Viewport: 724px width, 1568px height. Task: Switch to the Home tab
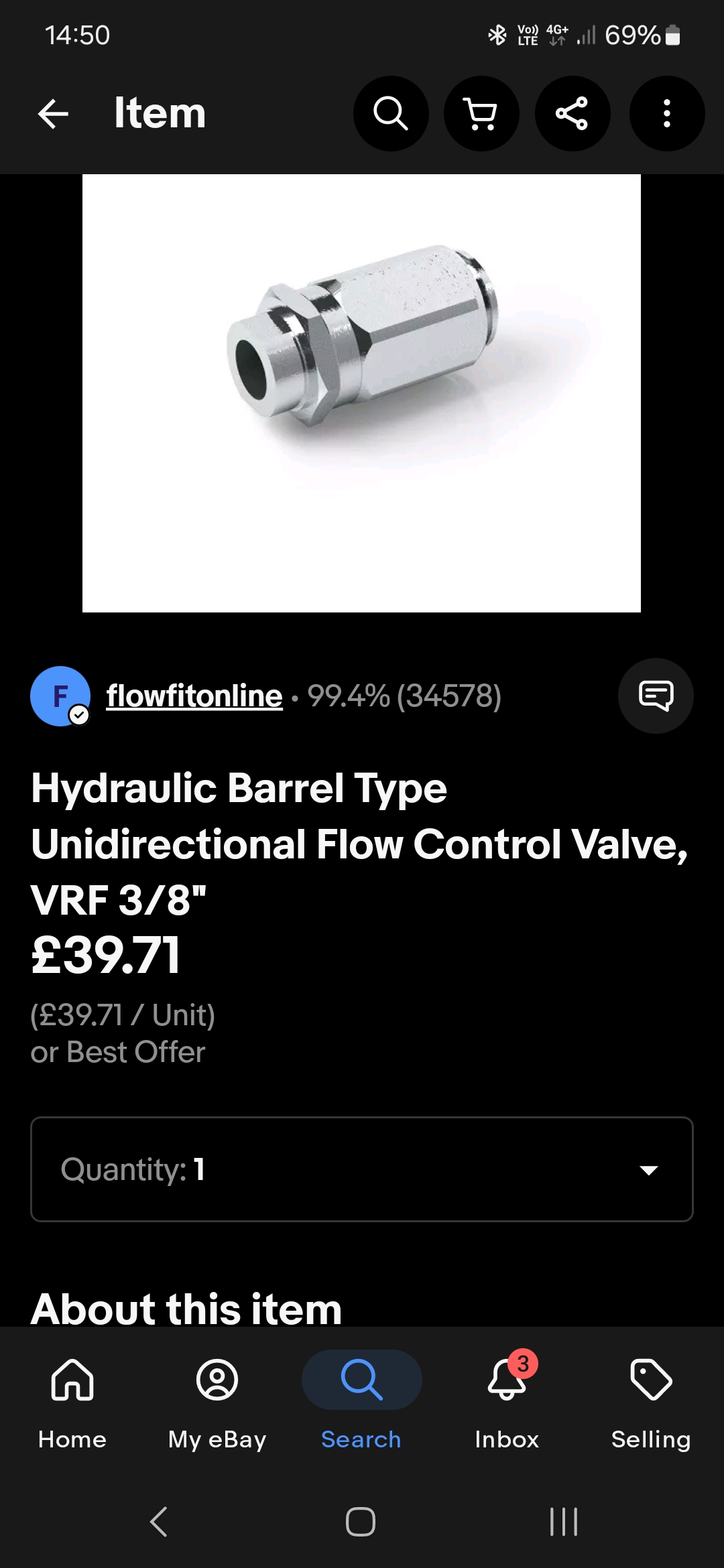coord(72,1400)
